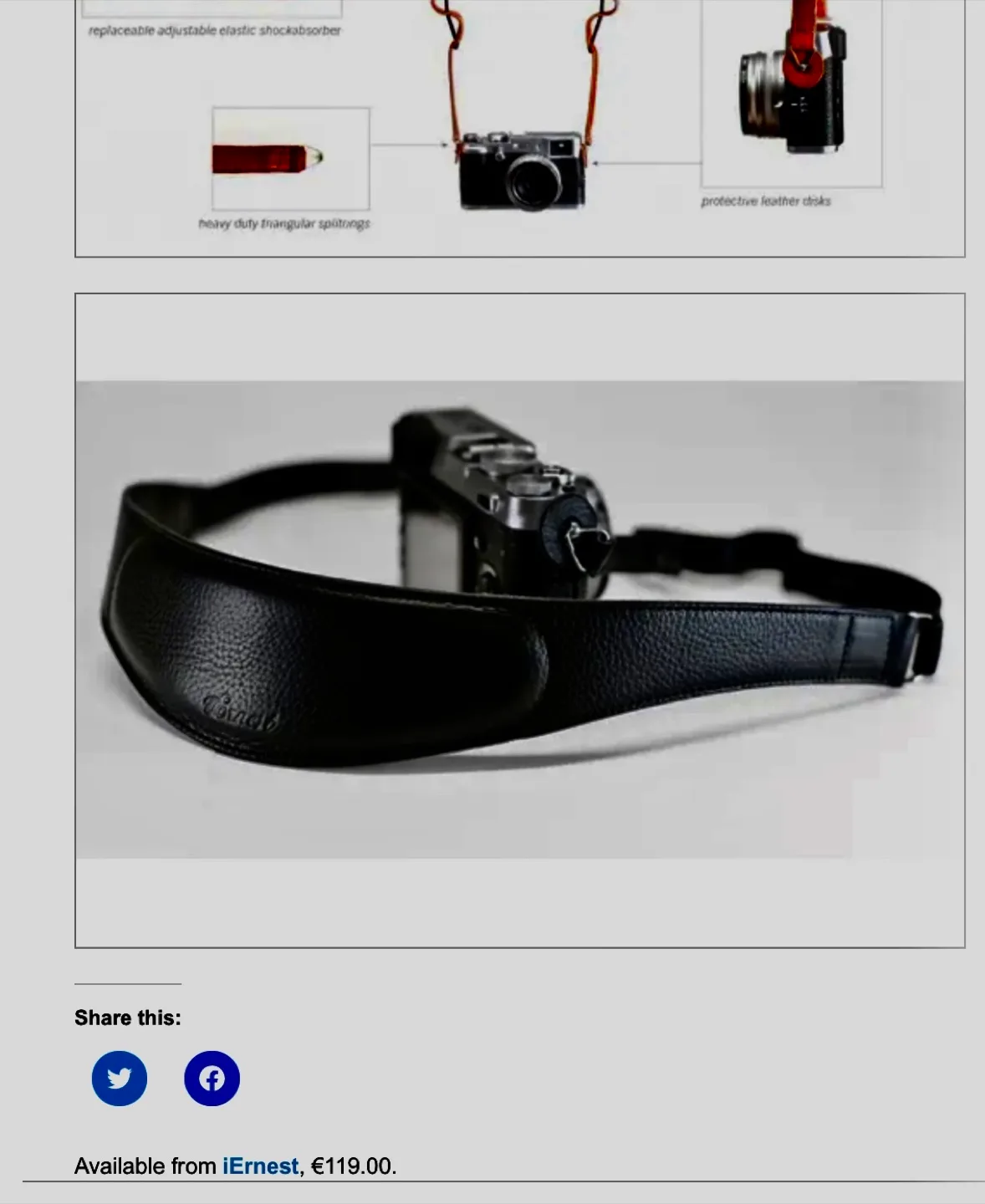
Task: Open the iErnest store link
Action: 259,1164
